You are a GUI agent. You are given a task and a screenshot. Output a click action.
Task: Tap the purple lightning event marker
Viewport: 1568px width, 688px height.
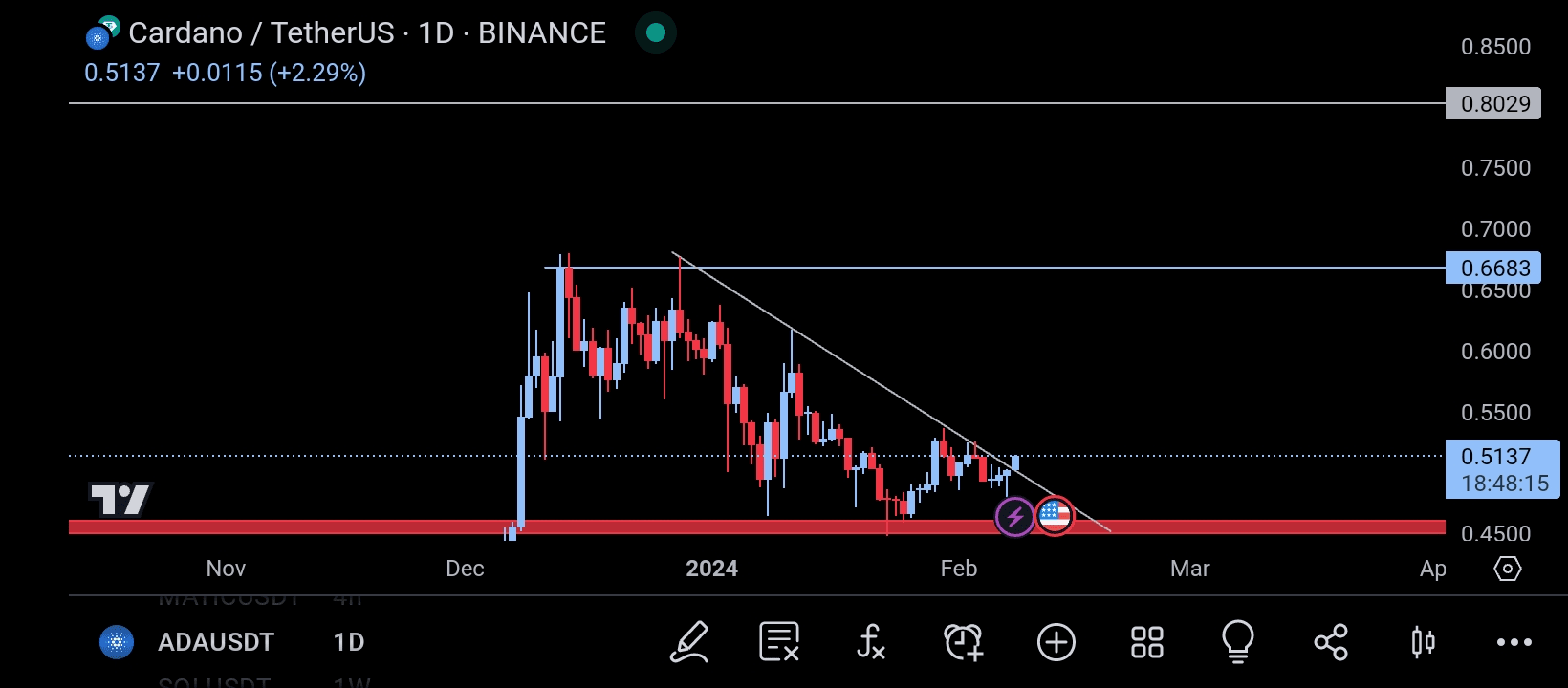1014,517
